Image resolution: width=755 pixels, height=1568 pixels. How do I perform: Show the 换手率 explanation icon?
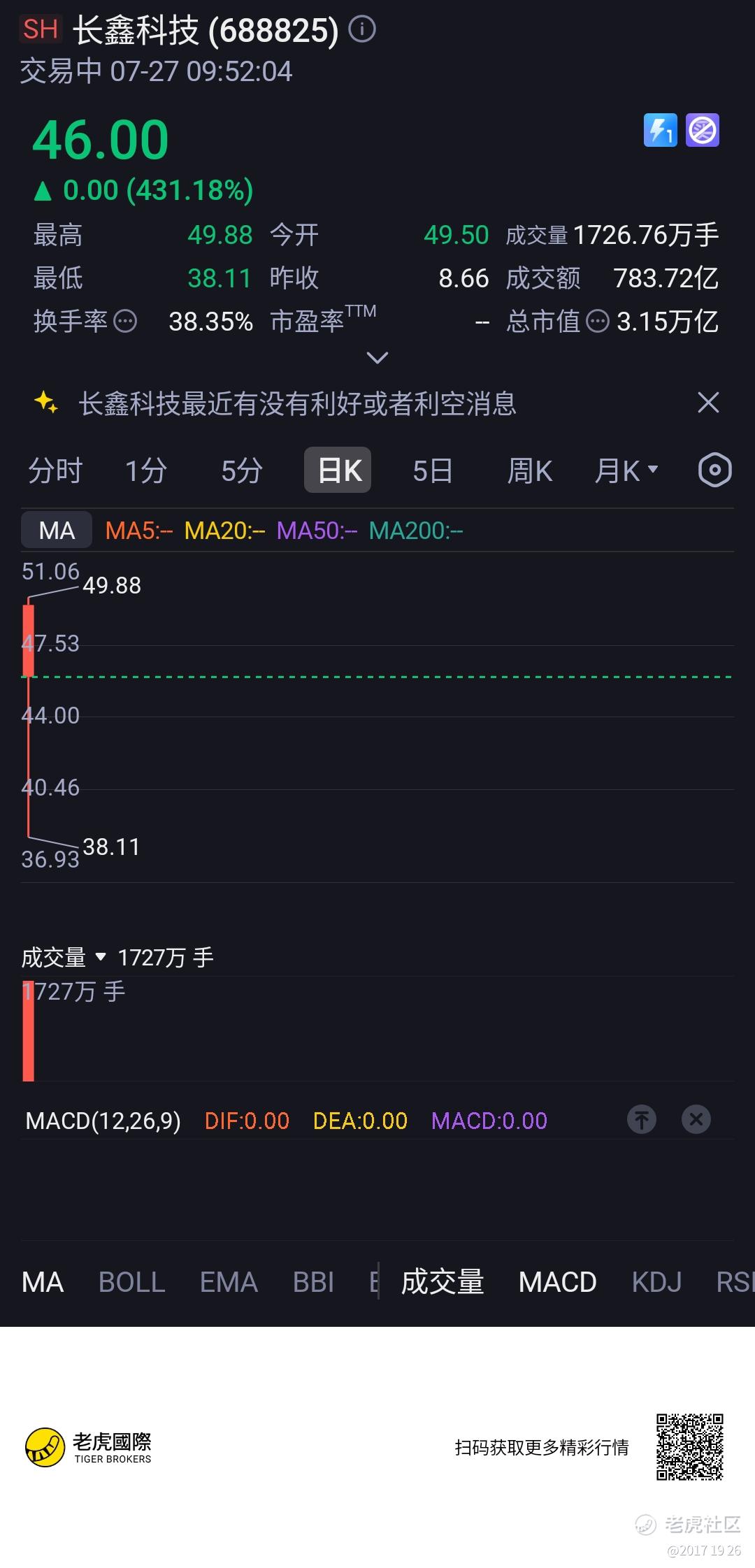click(125, 322)
